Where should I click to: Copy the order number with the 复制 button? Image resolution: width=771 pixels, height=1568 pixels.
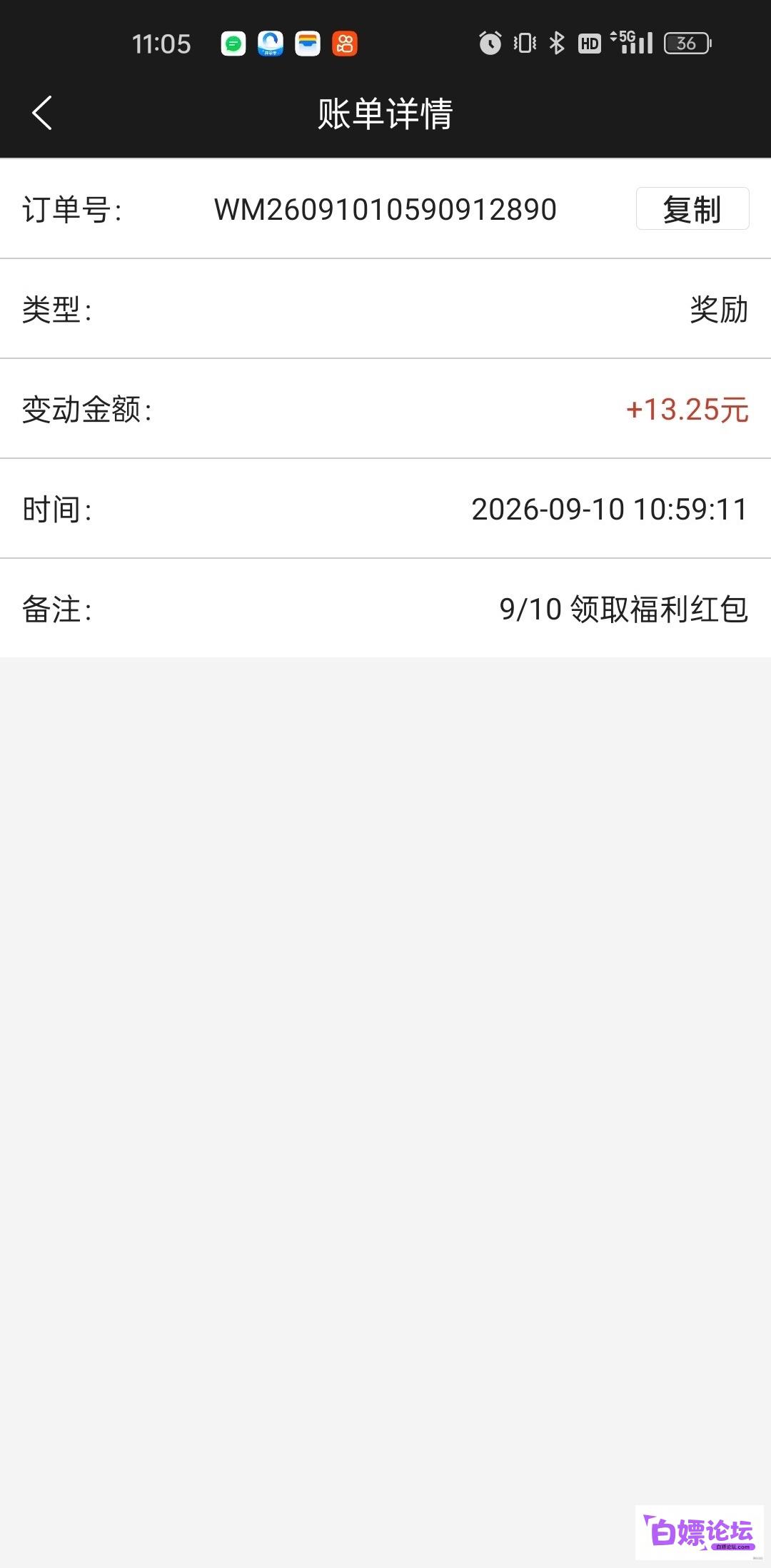tap(692, 208)
